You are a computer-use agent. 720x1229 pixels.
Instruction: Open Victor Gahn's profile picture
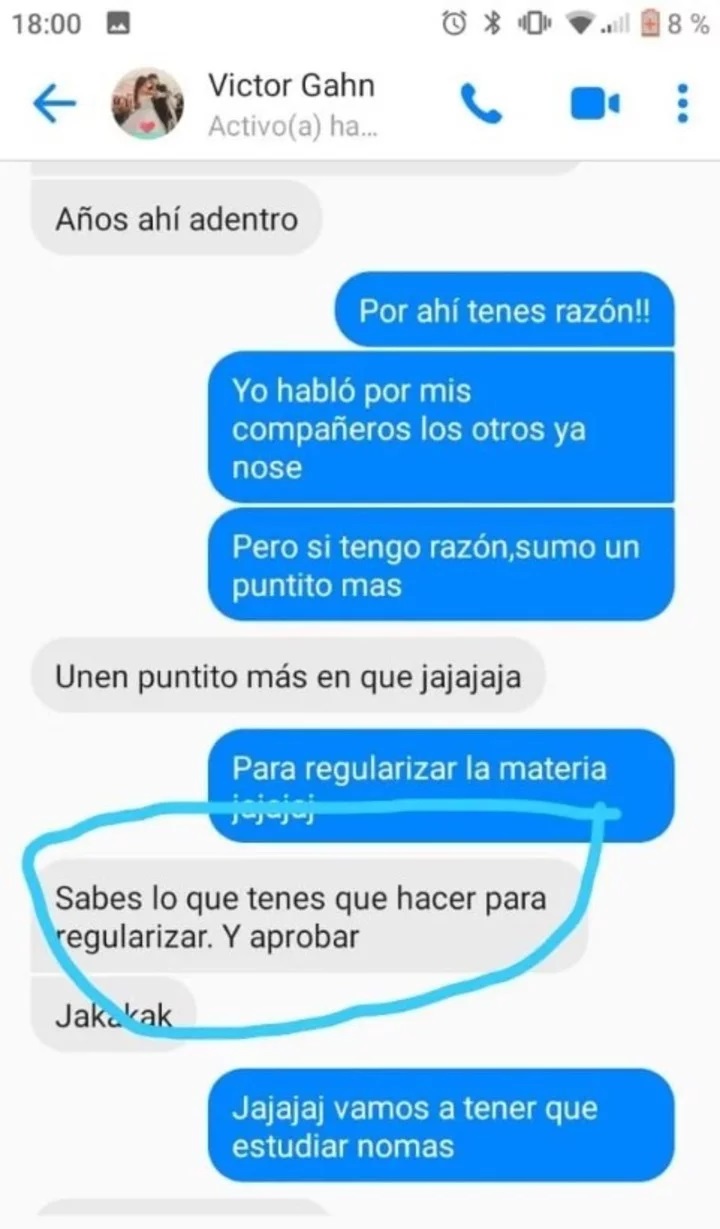coord(147,101)
